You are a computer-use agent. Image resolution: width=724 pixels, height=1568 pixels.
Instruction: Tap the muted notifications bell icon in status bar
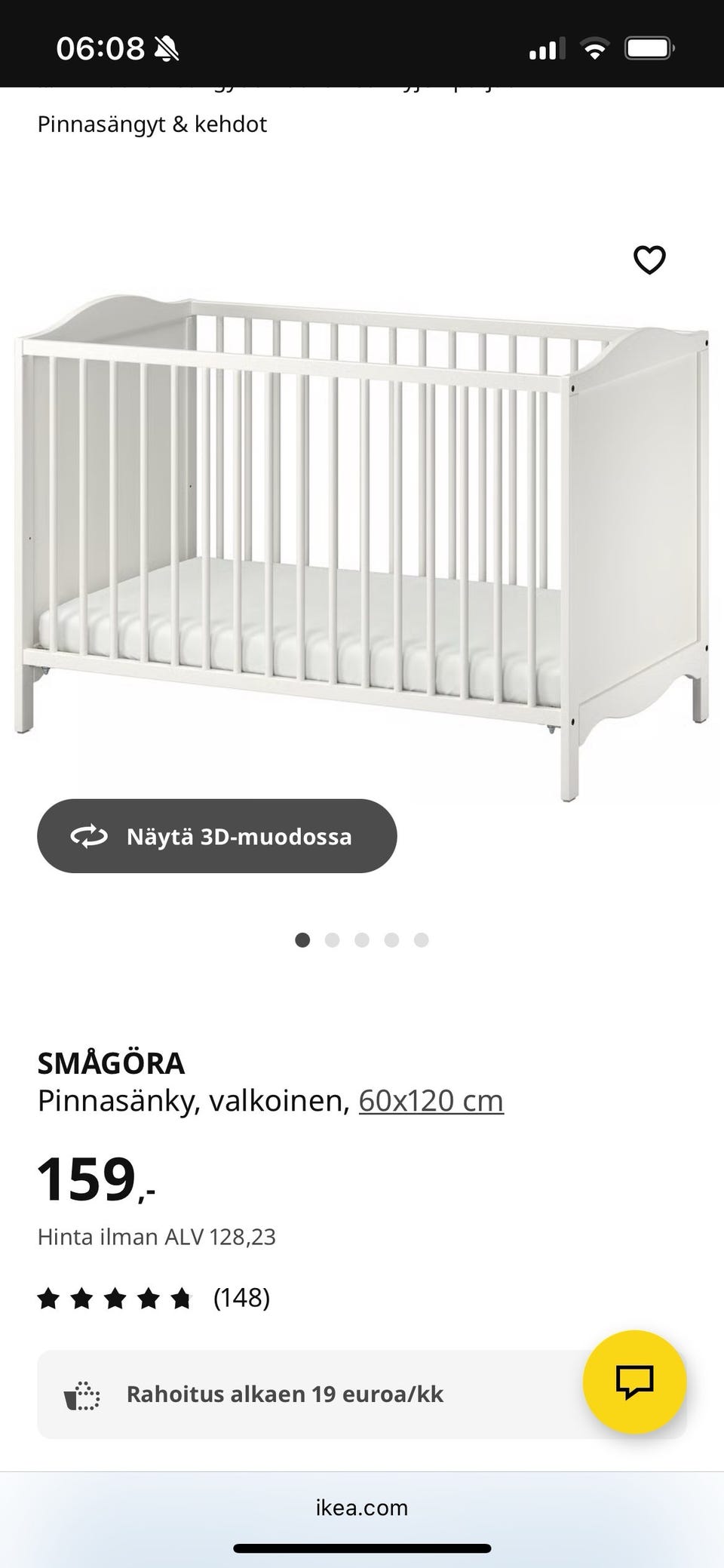pyautogui.click(x=167, y=48)
